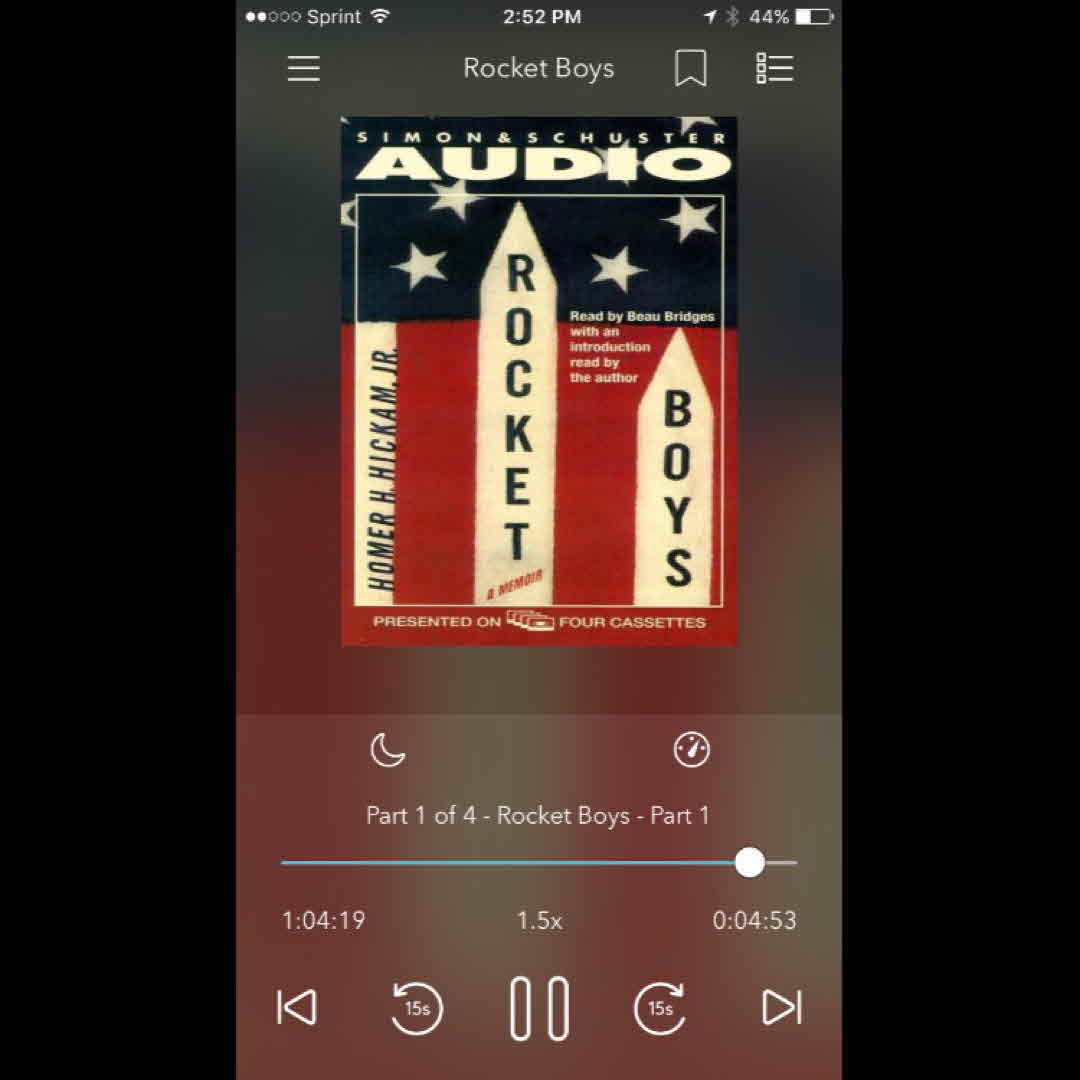Change the playback speed
1080x1080 pixels.
point(691,750)
